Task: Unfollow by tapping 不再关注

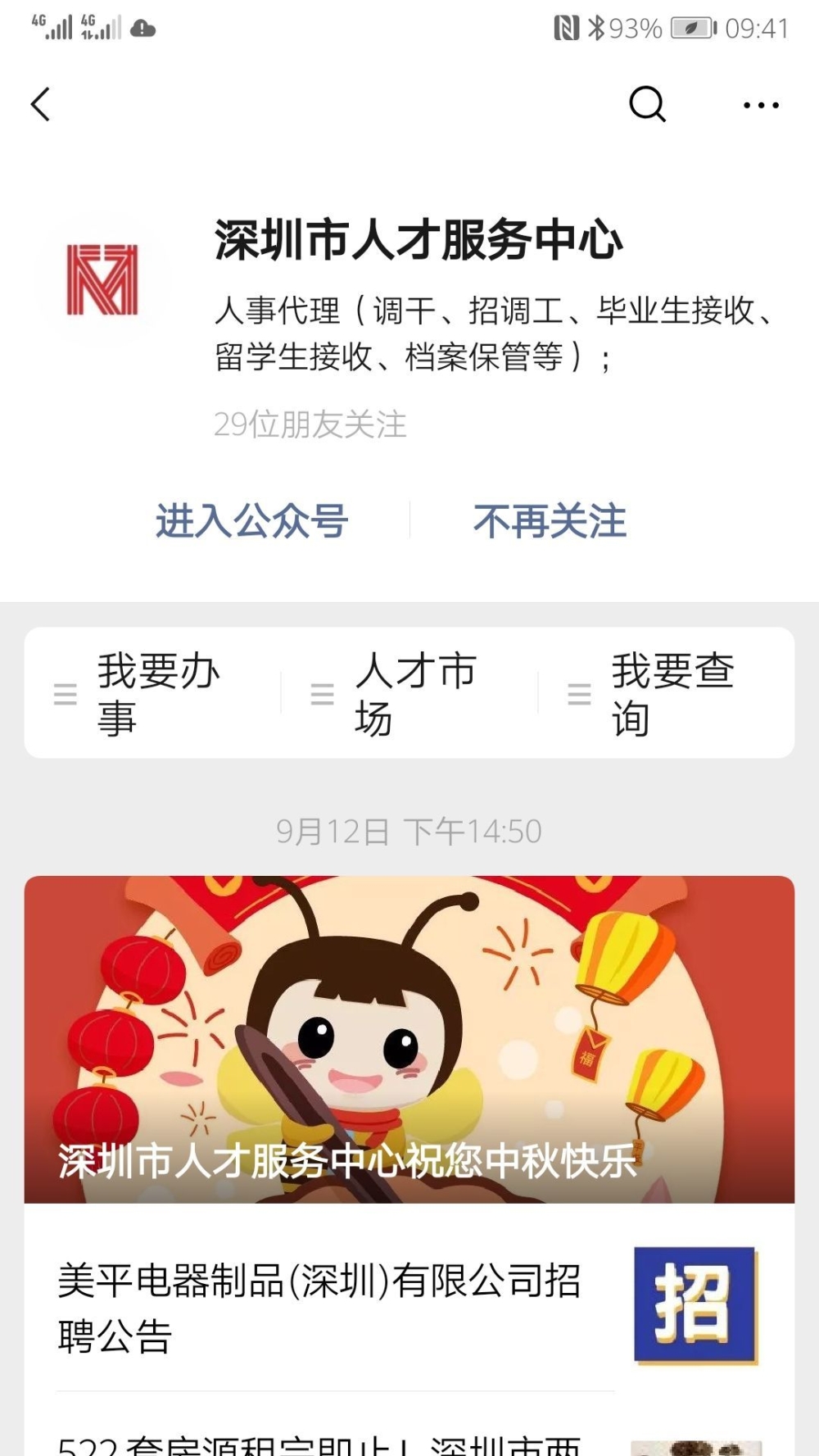Action: (x=550, y=521)
